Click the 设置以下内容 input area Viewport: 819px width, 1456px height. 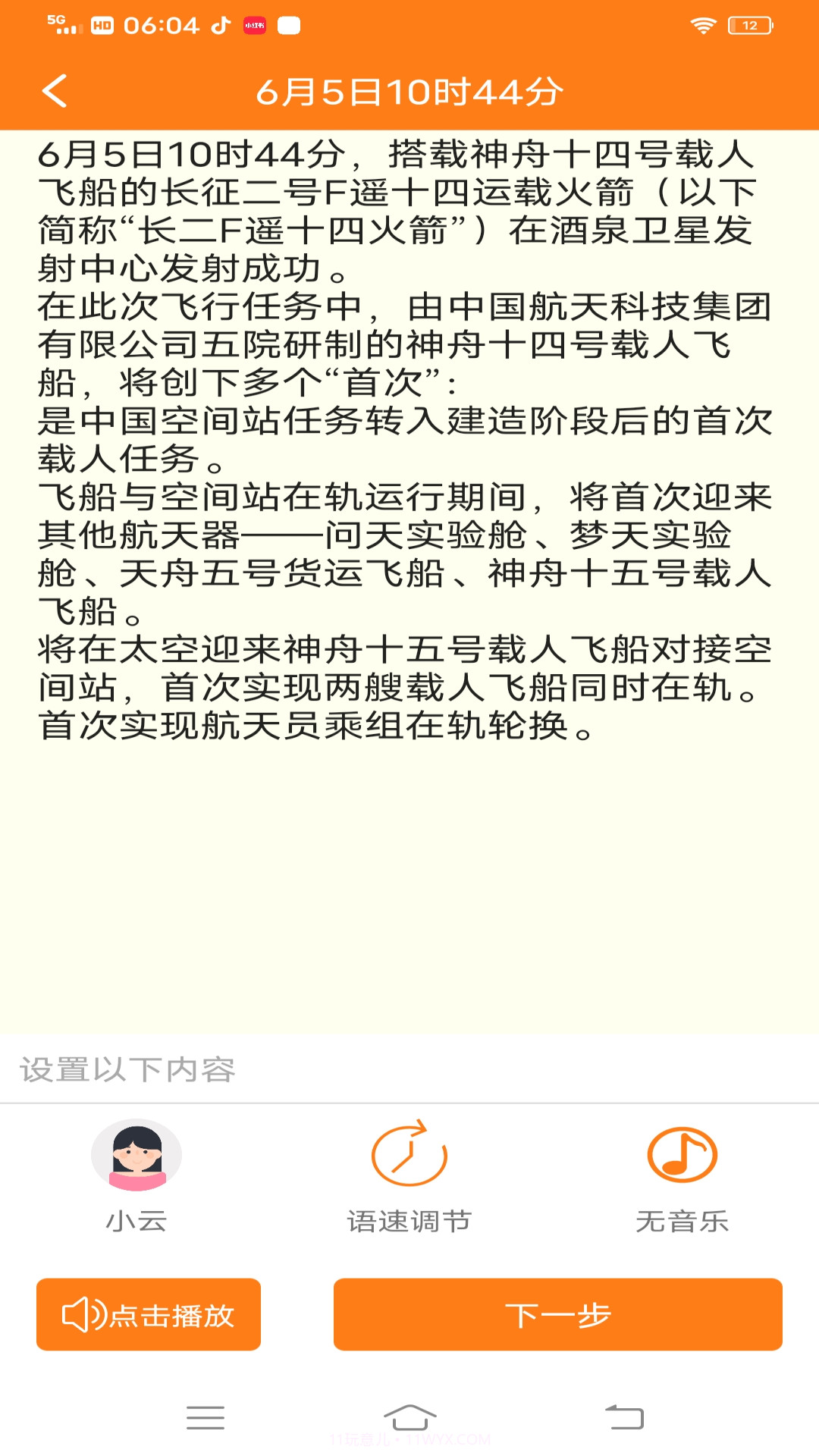click(124, 1069)
